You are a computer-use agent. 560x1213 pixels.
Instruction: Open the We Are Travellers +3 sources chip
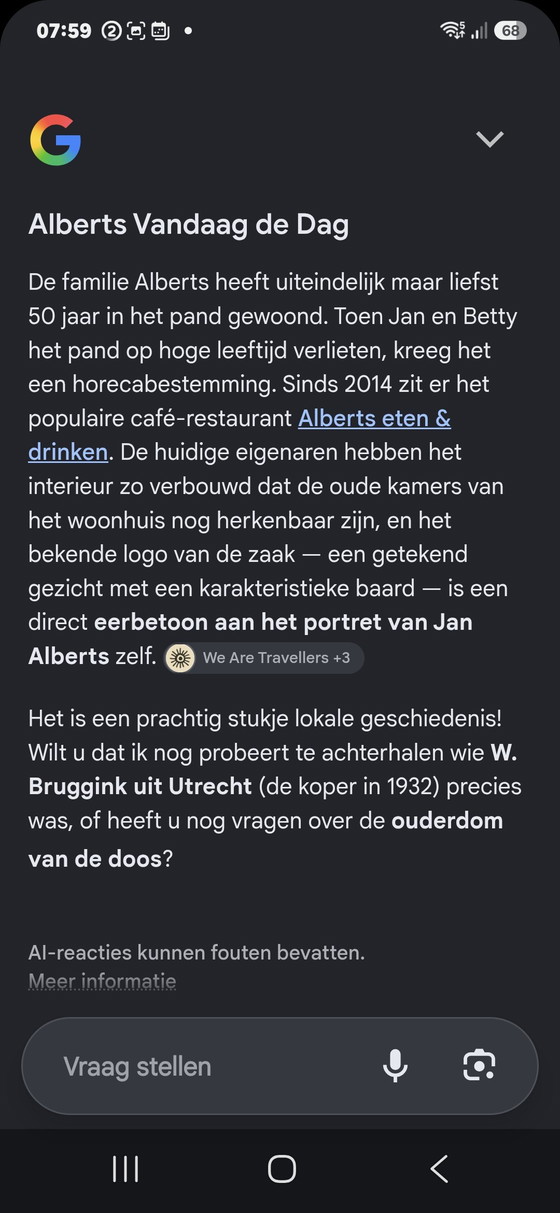[x=264, y=658]
